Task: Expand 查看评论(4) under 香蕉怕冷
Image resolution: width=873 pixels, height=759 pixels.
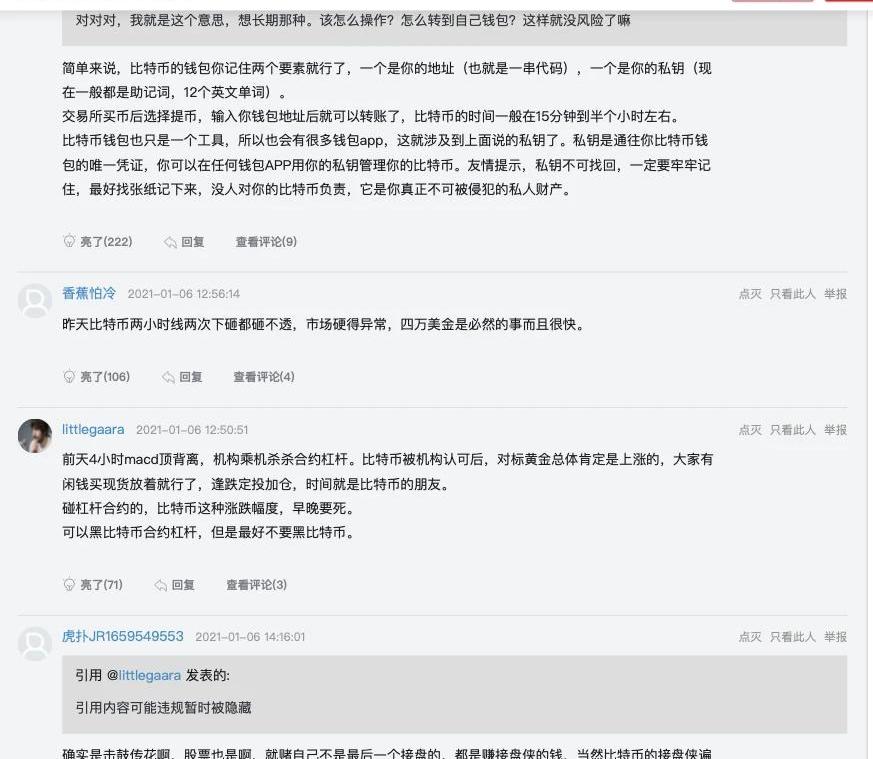Action: tap(264, 377)
